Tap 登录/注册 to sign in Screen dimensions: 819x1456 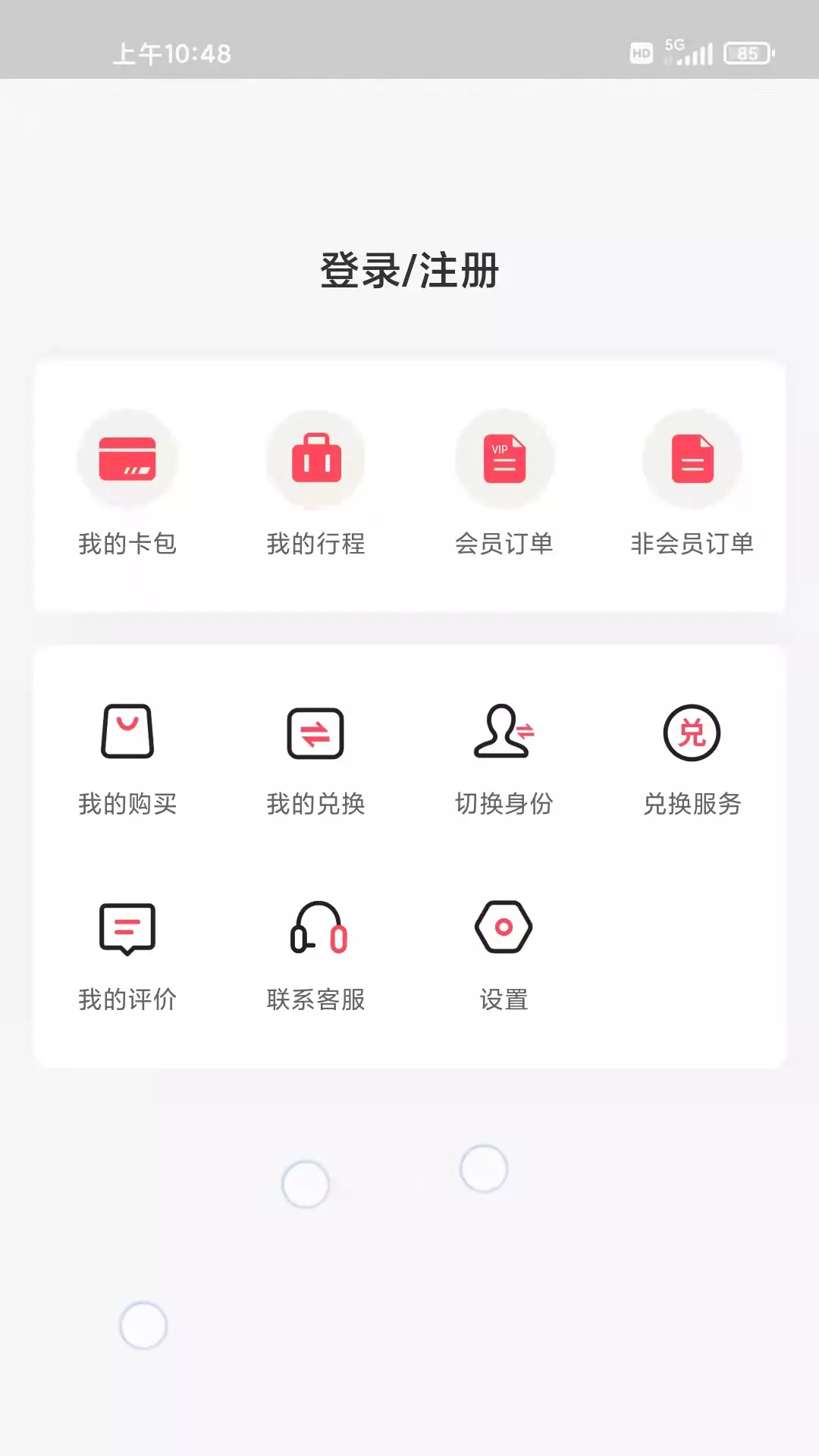pyautogui.click(x=409, y=271)
